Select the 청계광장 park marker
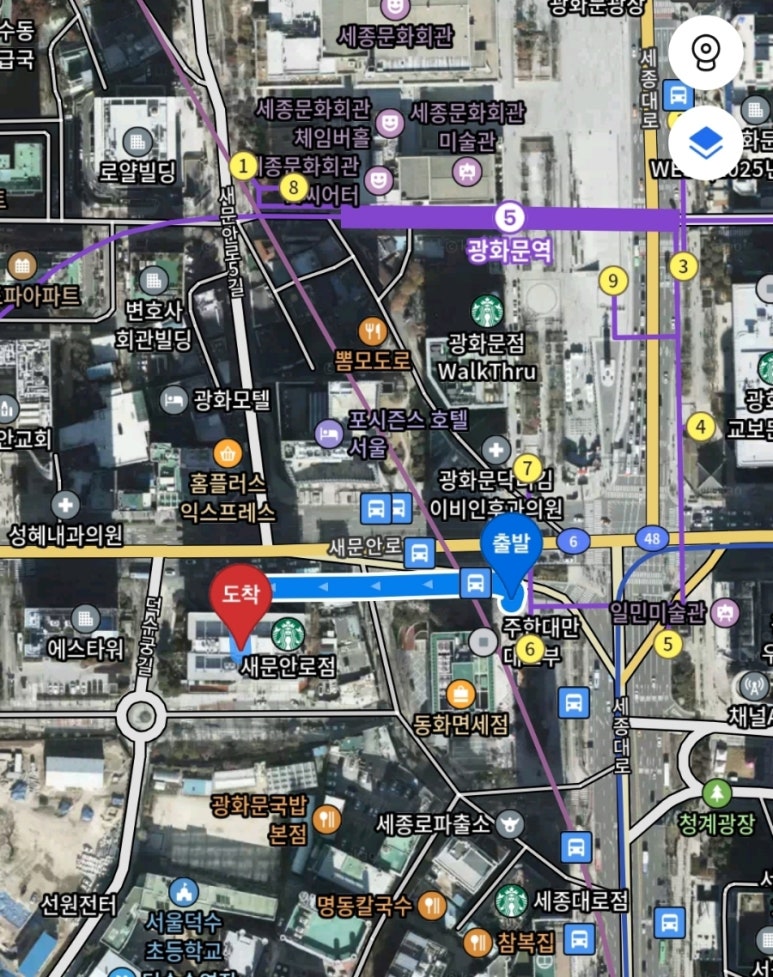The height and width of the screenshot is (977, 773). [716, 793]
